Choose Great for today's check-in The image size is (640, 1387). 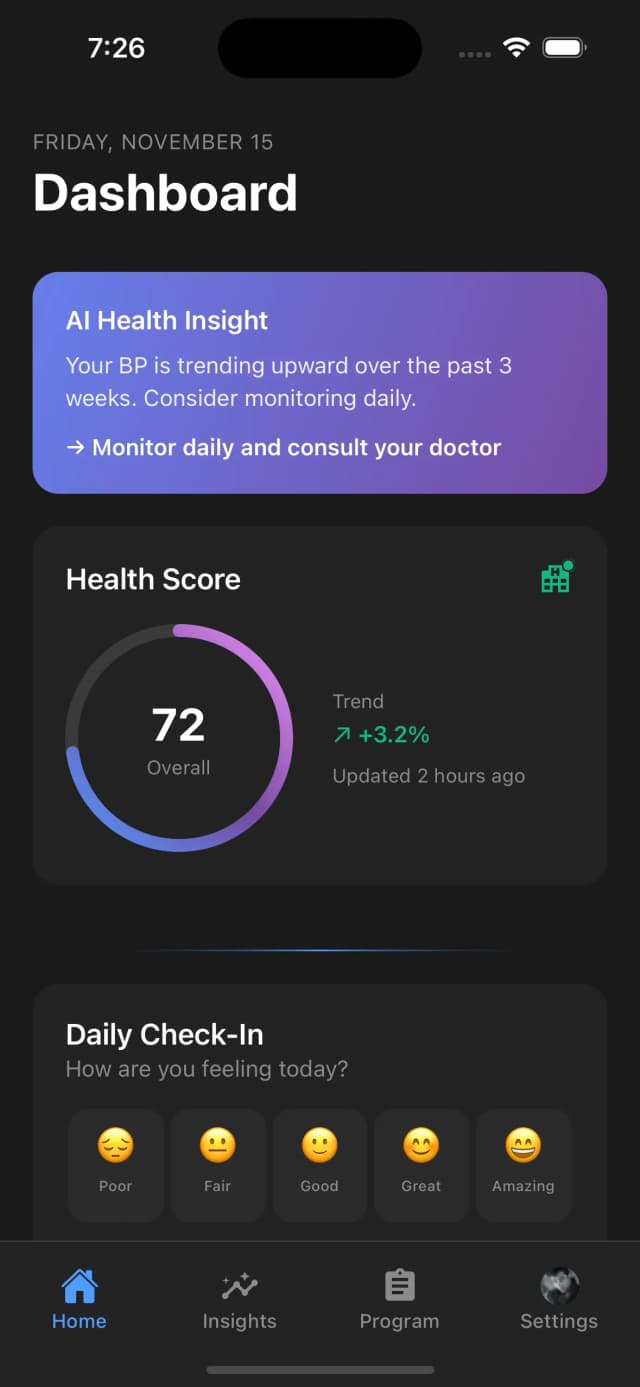pos(421,1164)
